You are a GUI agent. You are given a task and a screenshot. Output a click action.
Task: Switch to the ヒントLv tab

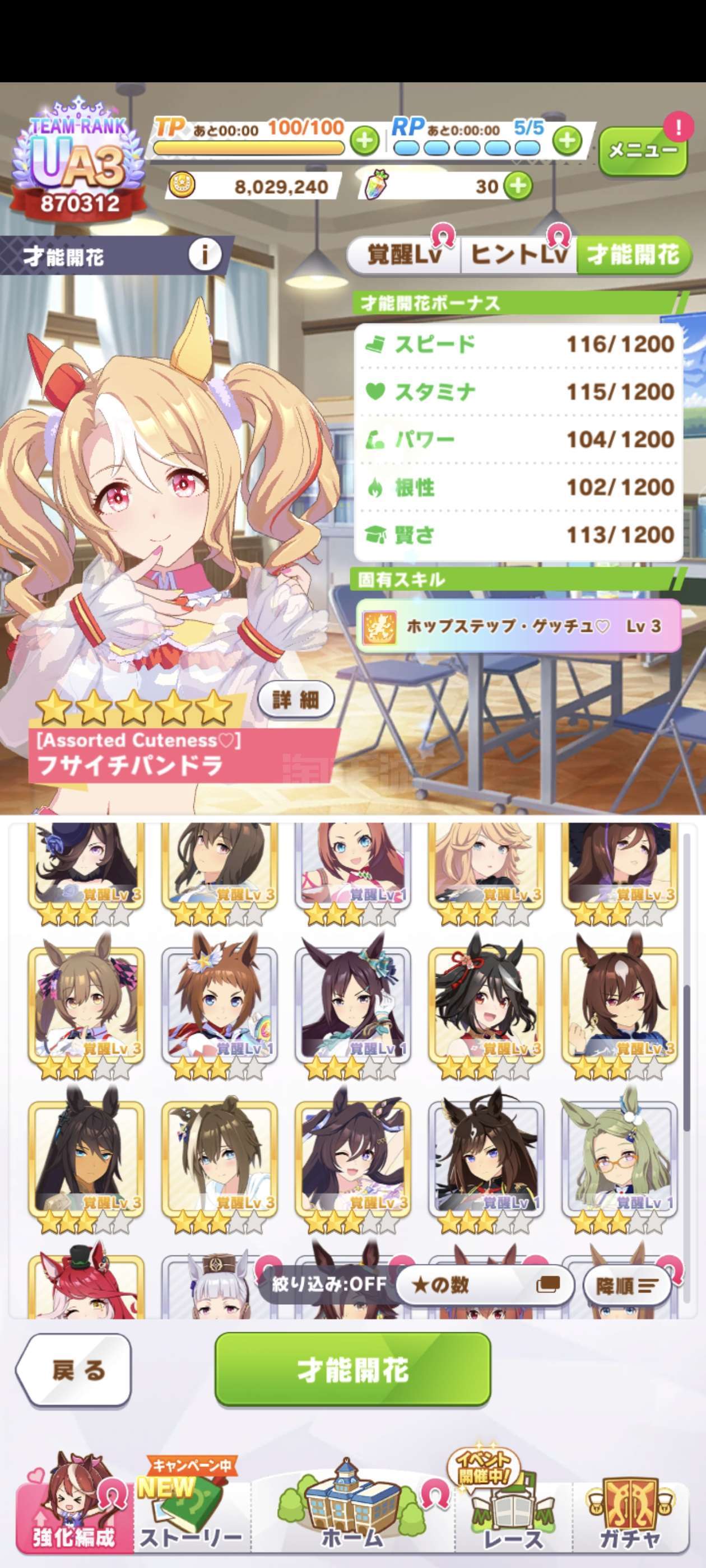pyautogui.click(x=519, y=254)
